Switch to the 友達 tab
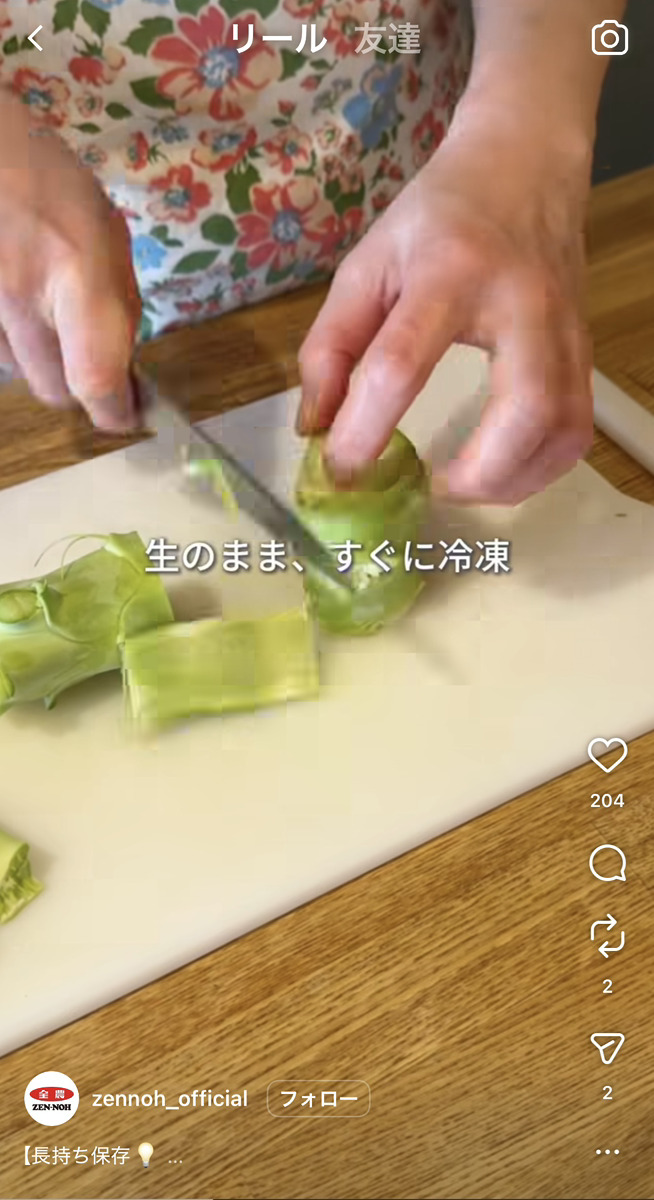 coord(387,39)
